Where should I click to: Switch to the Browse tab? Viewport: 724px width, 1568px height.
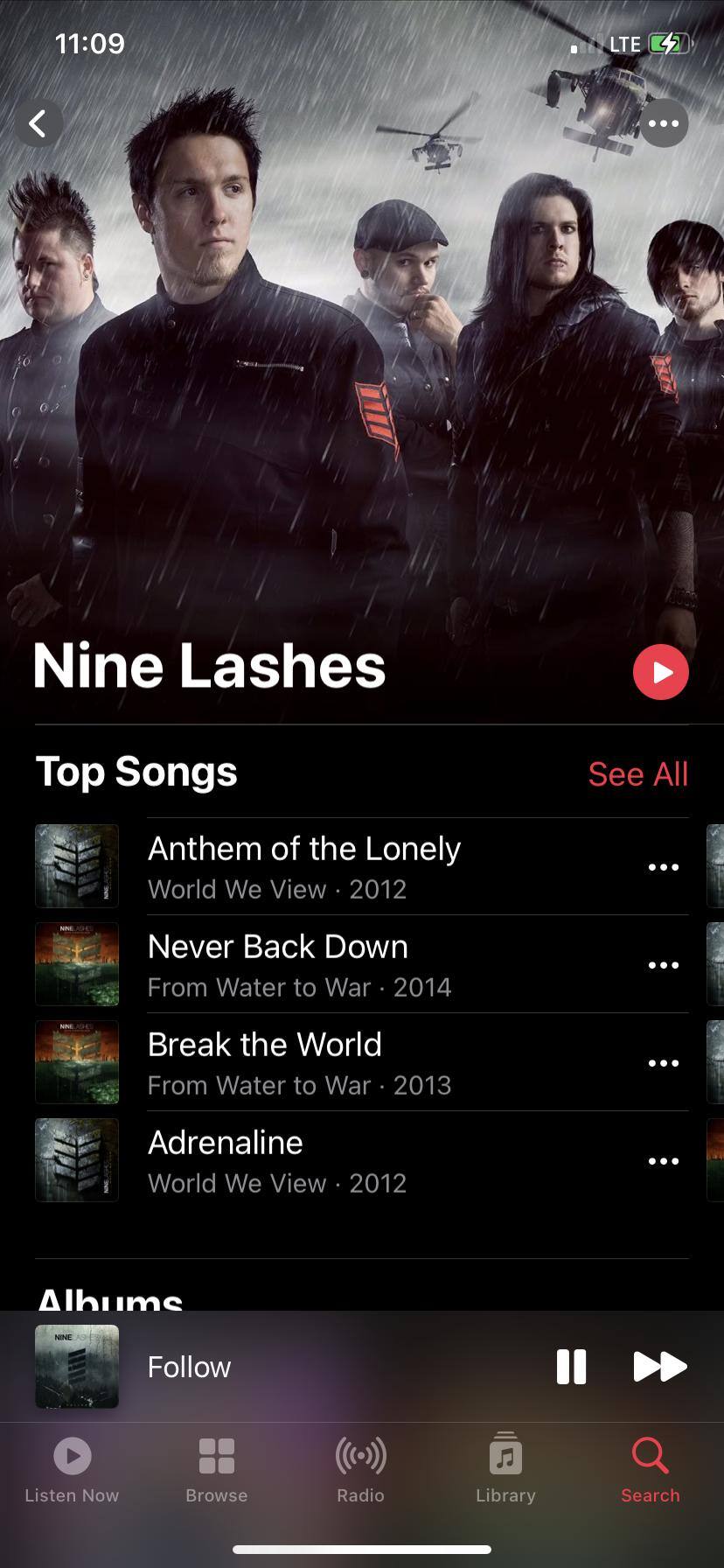tap(216, 1470)
